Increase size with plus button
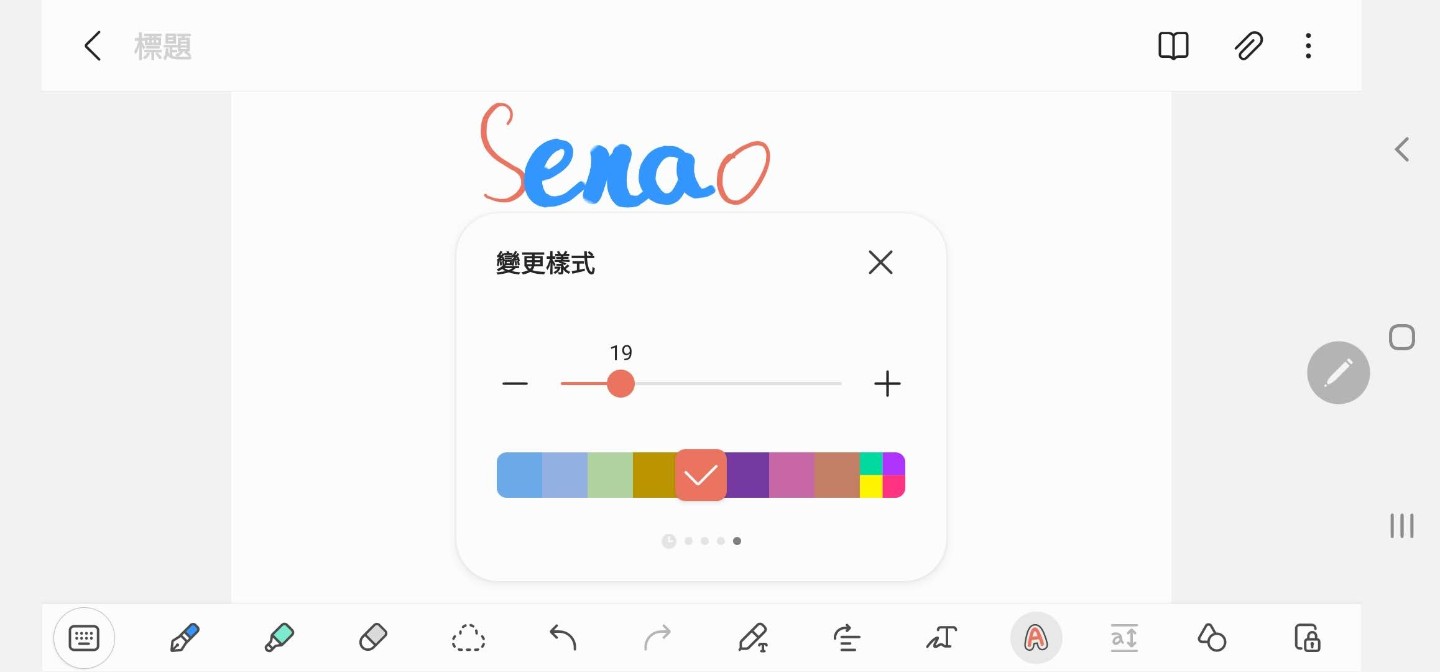 [887, 384]
